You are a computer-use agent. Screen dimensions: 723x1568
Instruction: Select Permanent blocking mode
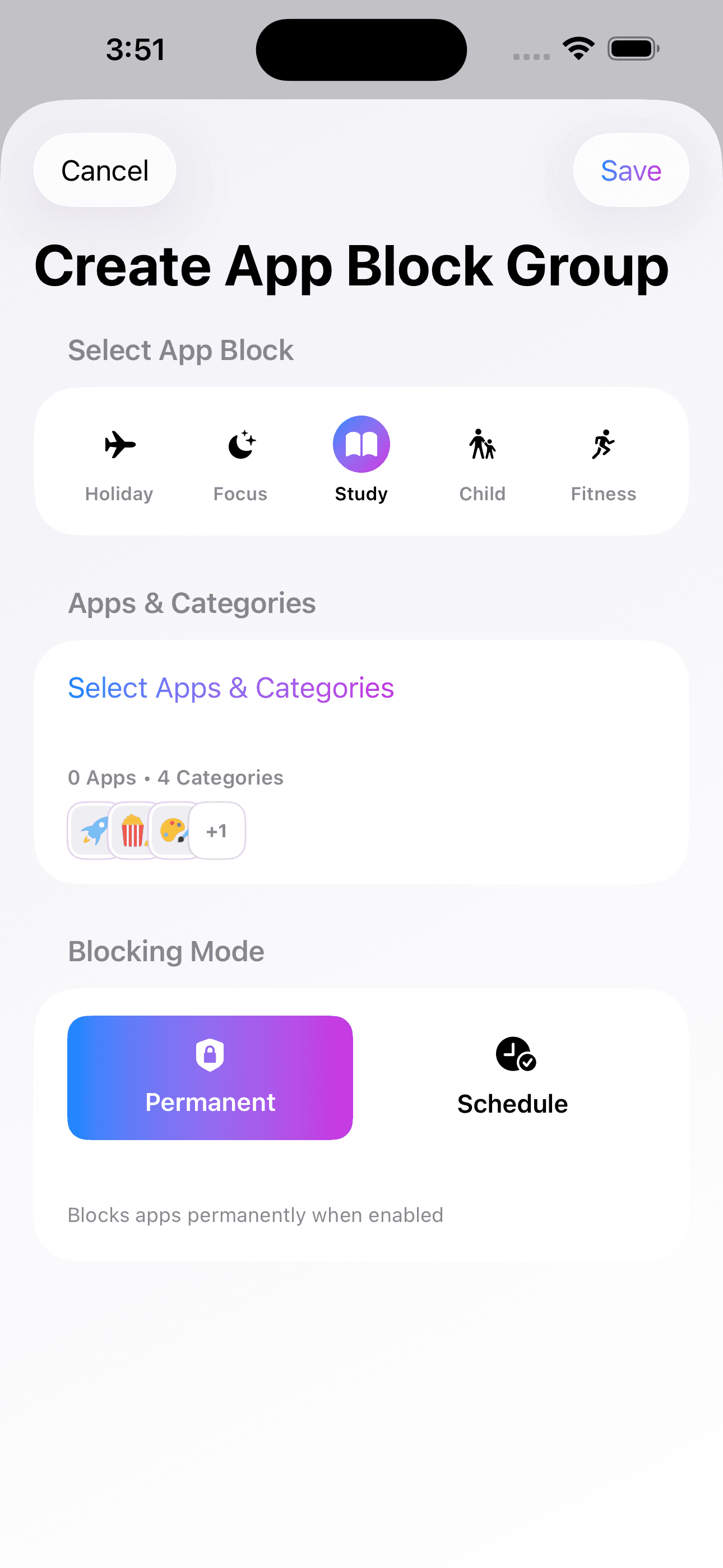[x=210, y=1077]
